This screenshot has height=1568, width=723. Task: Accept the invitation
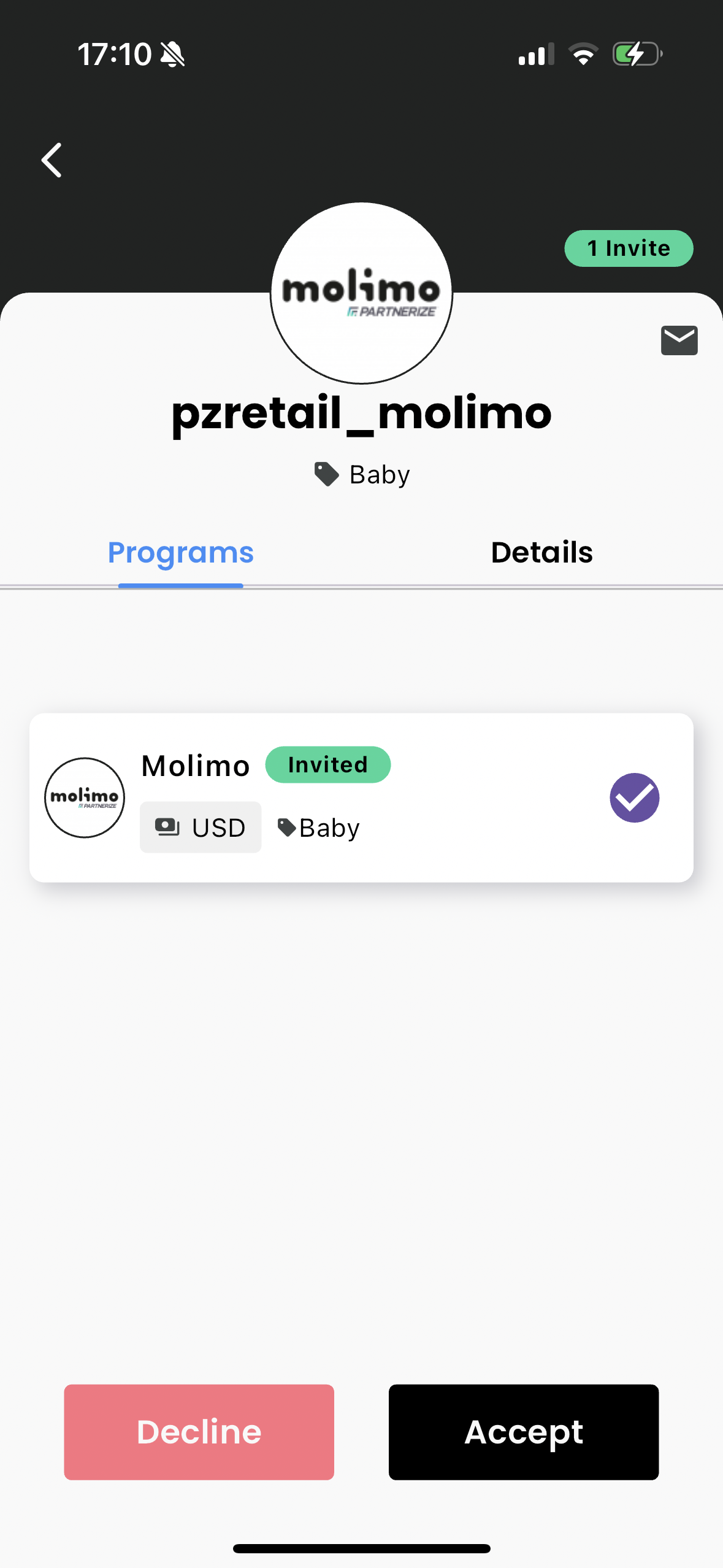click(523, 1432)
